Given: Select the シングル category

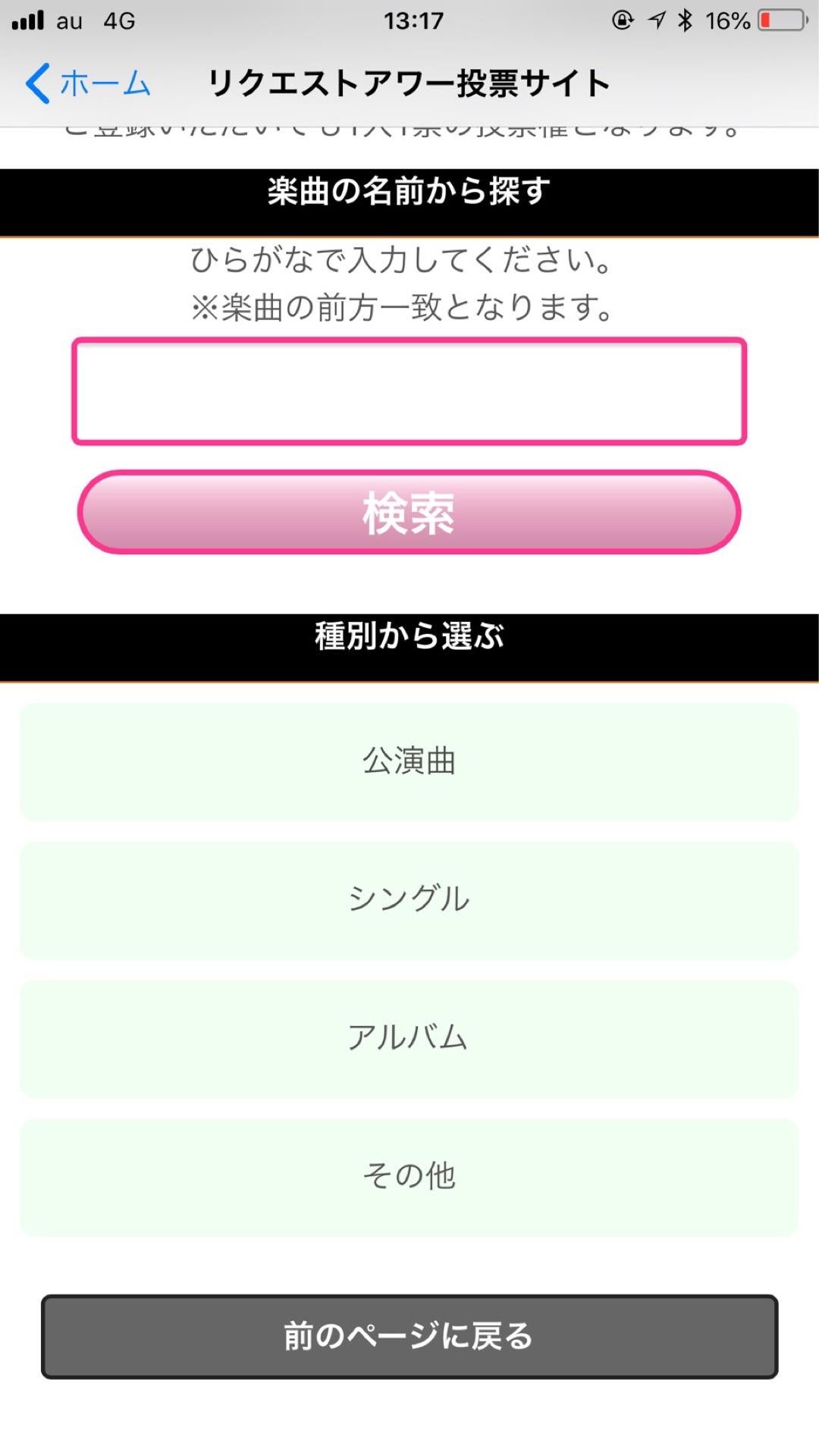Looking at the screenshot, I should (409, 901).
